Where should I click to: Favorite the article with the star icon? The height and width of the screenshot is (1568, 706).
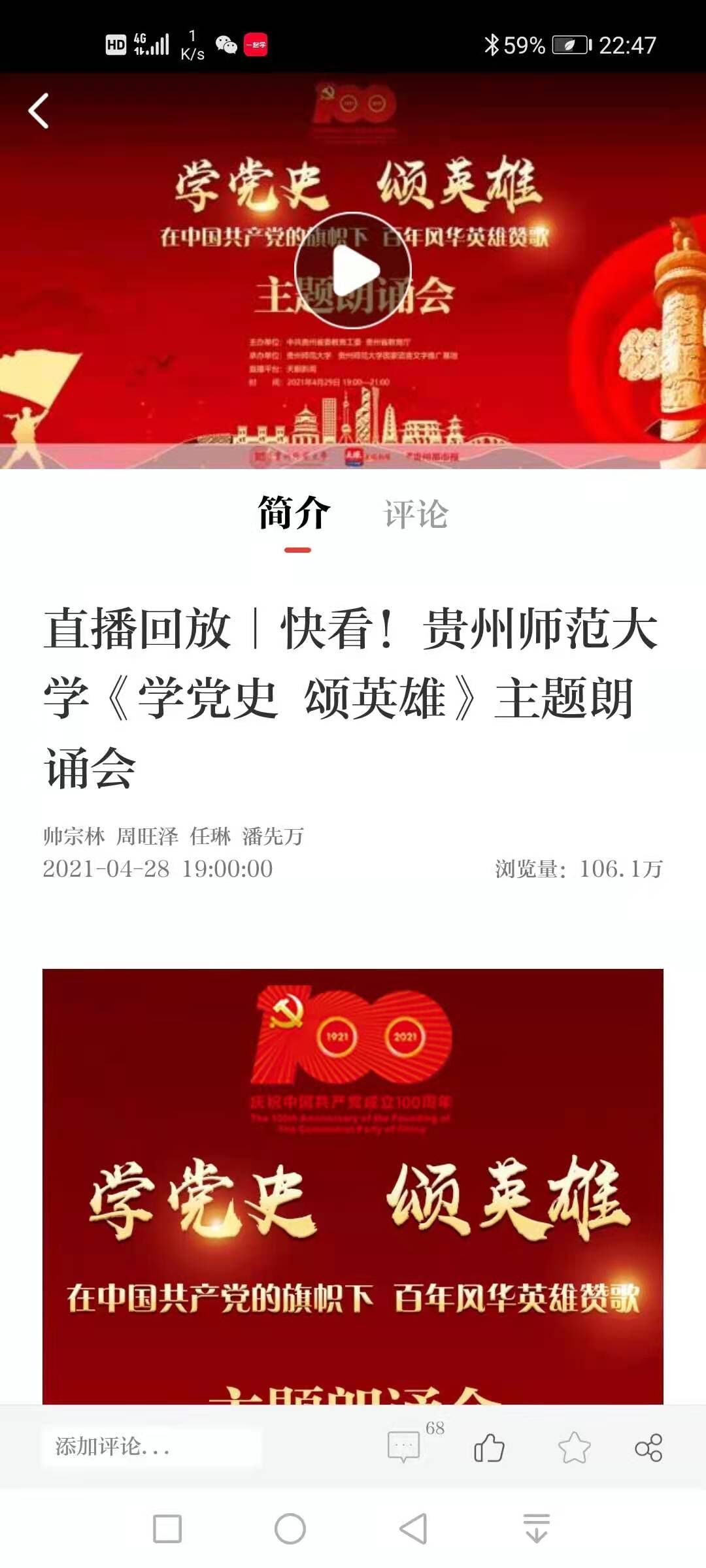click(574, 1447)
